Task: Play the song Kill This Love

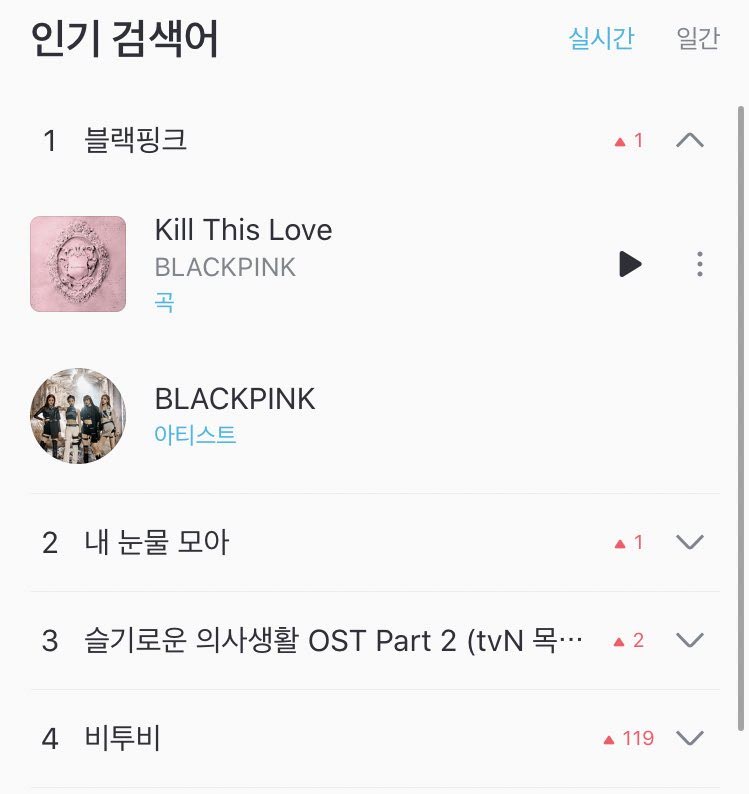Action: pos(630,264)
